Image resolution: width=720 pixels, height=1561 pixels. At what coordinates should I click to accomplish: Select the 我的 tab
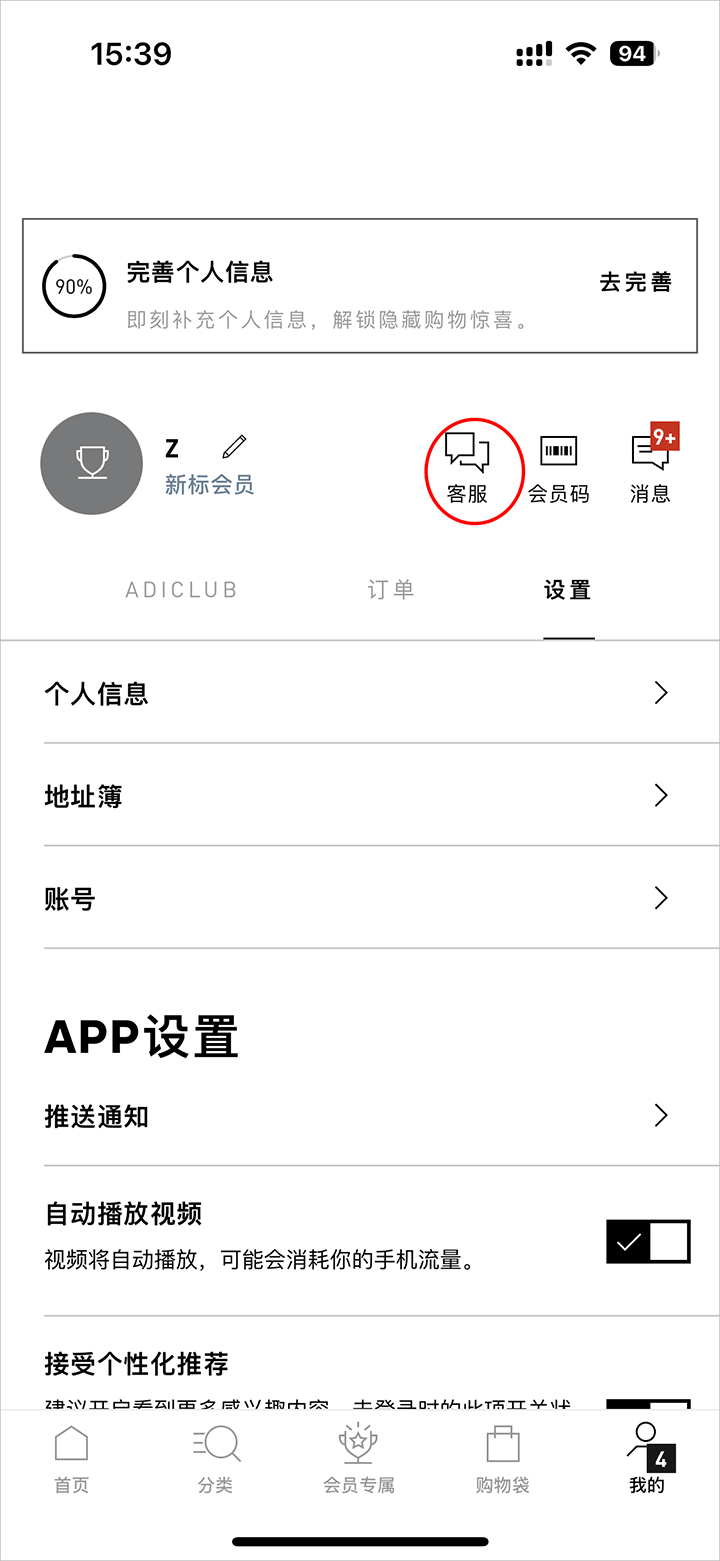tap(647, 1459)
